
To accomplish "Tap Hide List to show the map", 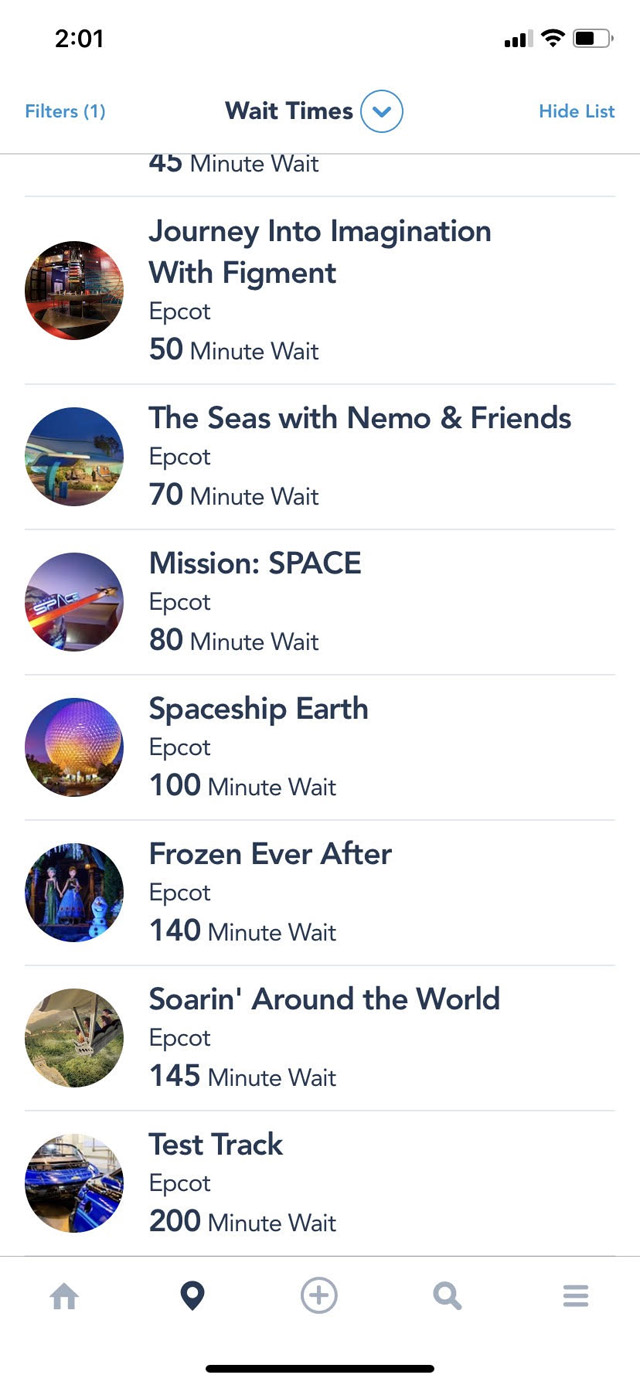I will (577, 111).
